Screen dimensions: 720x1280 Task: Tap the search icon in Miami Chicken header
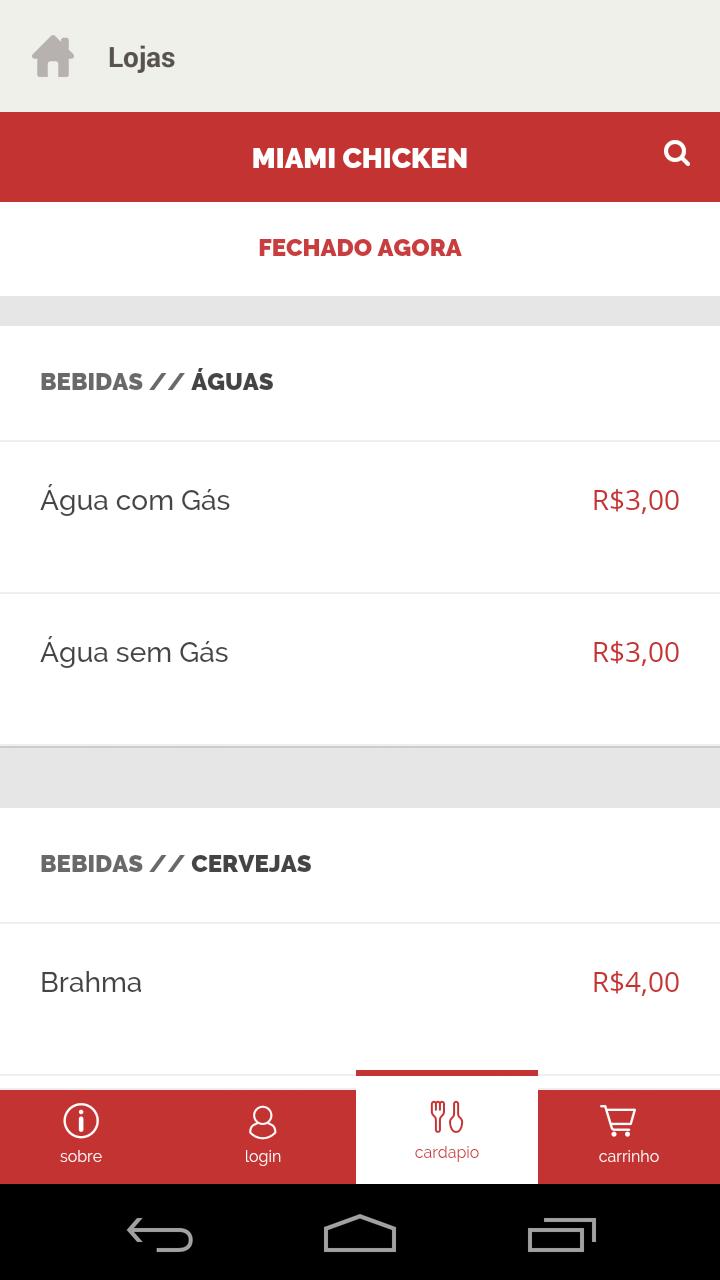677,153
